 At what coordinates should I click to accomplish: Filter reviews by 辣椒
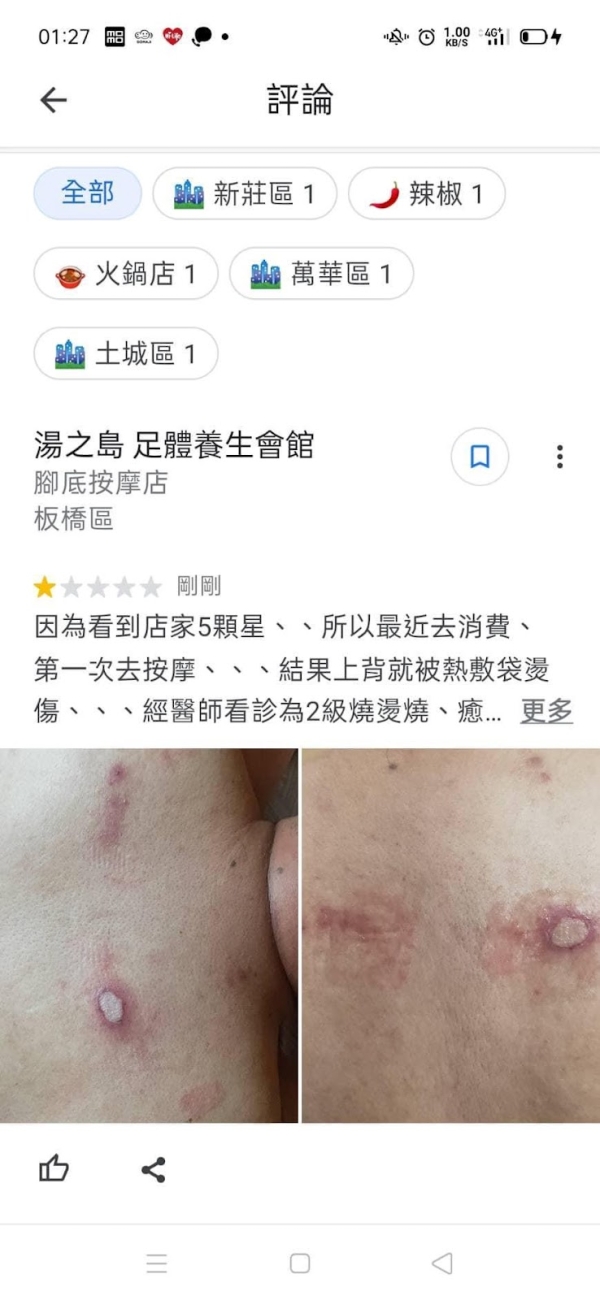pos(426,194)
